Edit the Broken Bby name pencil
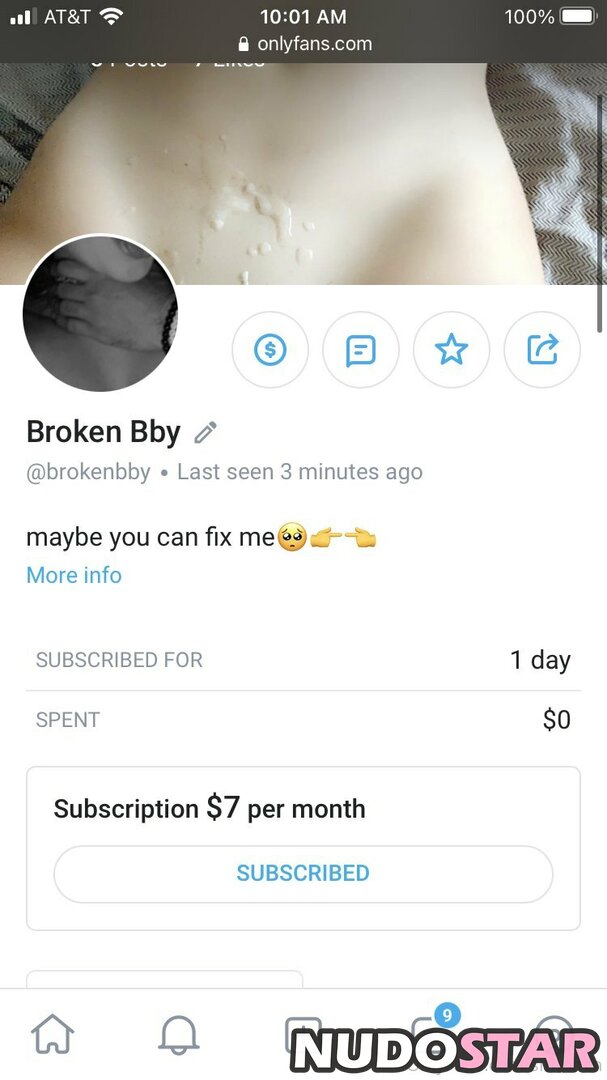The height and width of the screenshot is (1080, 607). tap(205, 432)
